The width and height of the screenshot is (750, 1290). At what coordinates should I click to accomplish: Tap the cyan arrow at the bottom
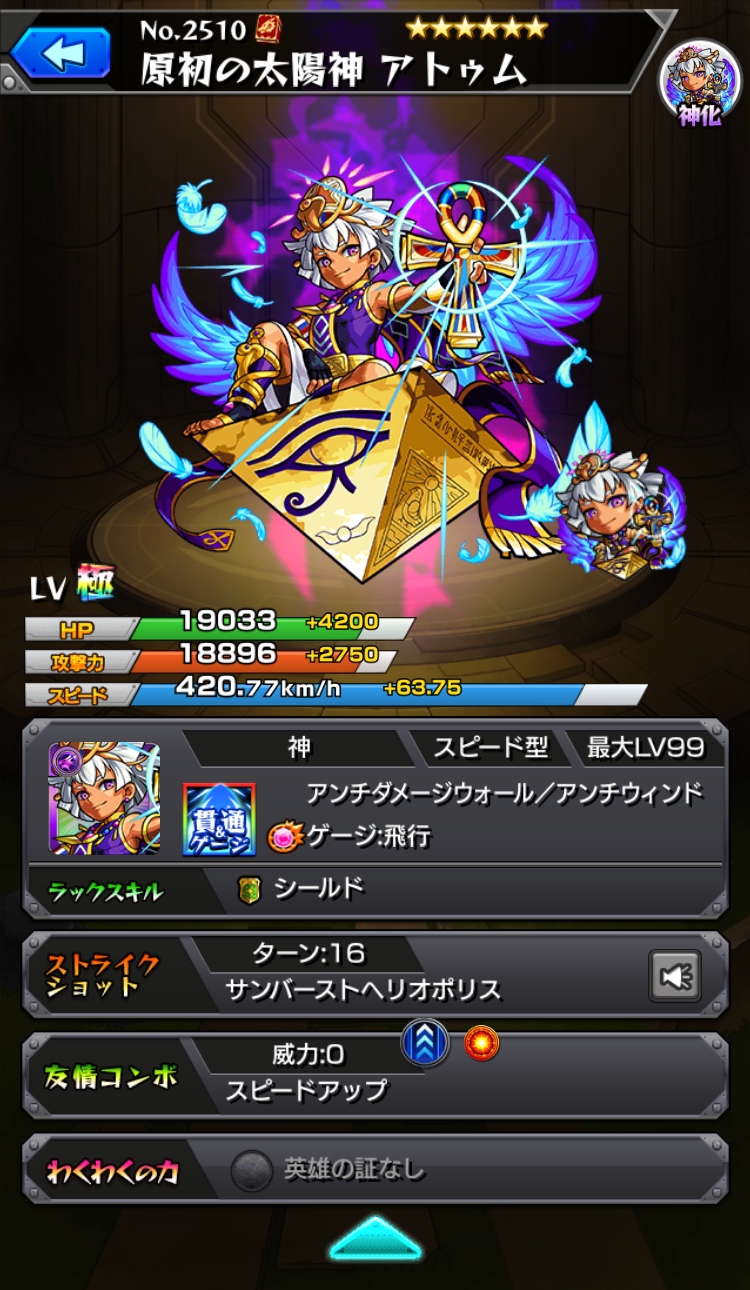click(x=375, y=1240)
